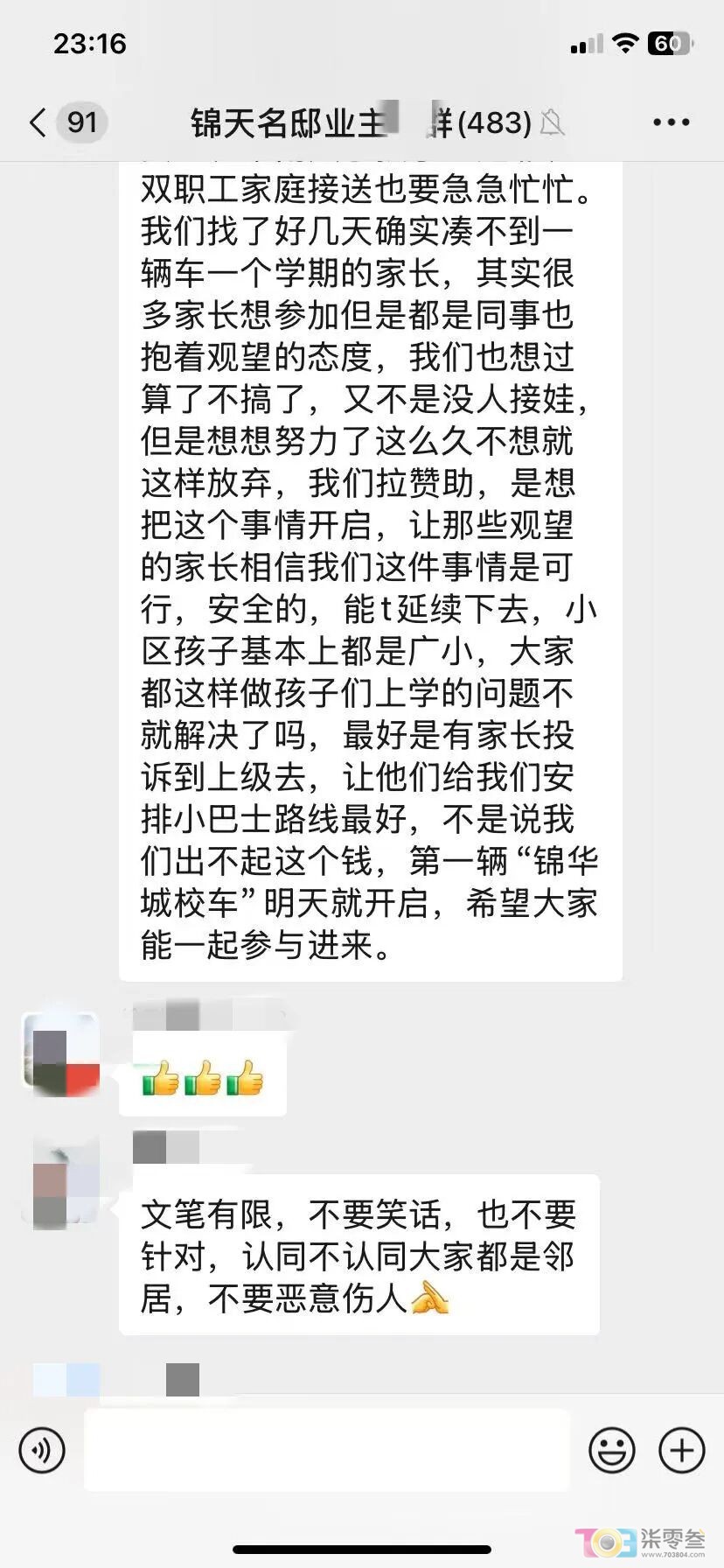Open avatar of thumbs-up sender

point(61,1053)
